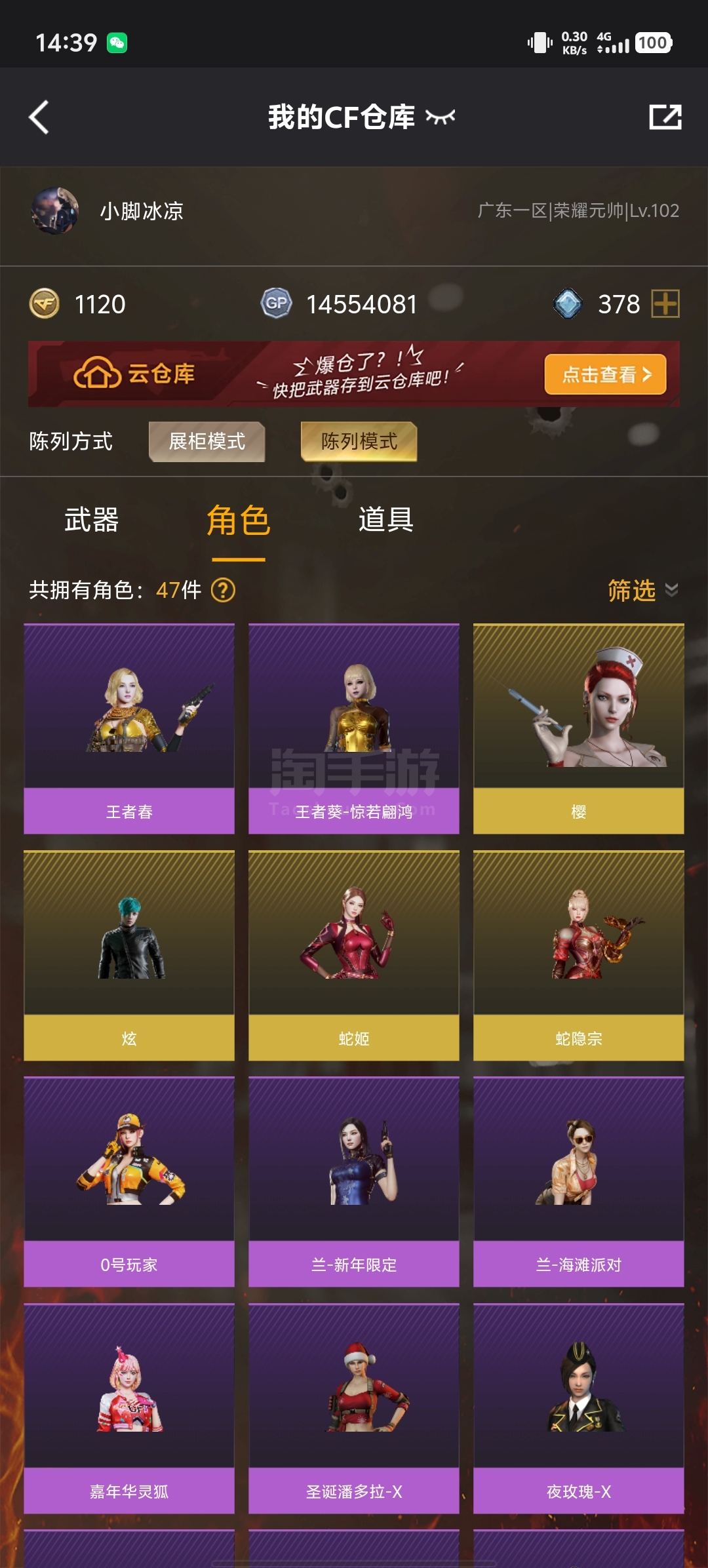Open the 蛇姬 character card
The image size is (708, 1568).
point(354,956)
